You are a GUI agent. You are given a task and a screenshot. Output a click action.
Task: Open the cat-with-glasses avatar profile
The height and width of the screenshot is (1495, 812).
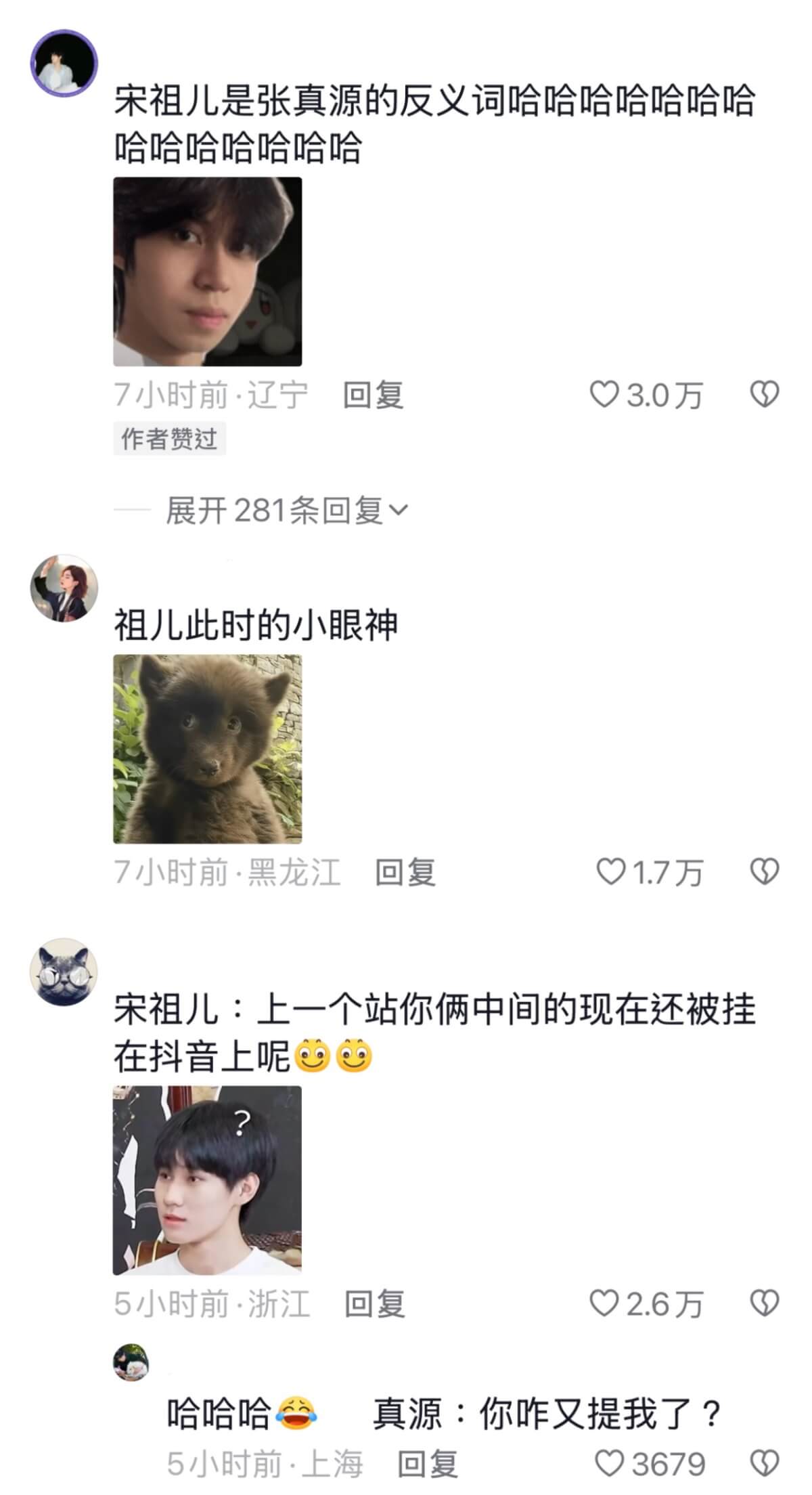click(64, 972)
